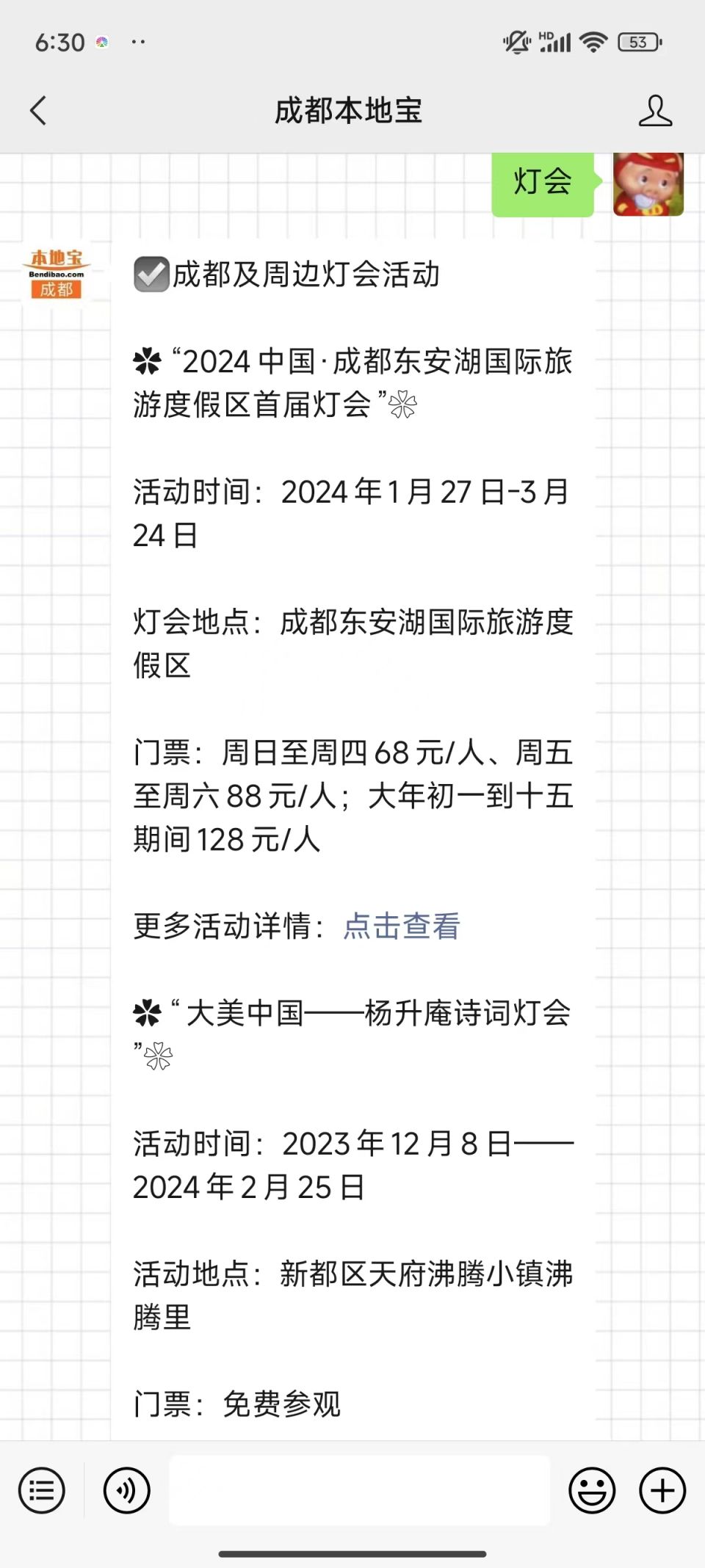Image resolution: width=705 pixels, height=1568 pixels.
Task: Open the emoji picker
Action: pos(592,1490)
